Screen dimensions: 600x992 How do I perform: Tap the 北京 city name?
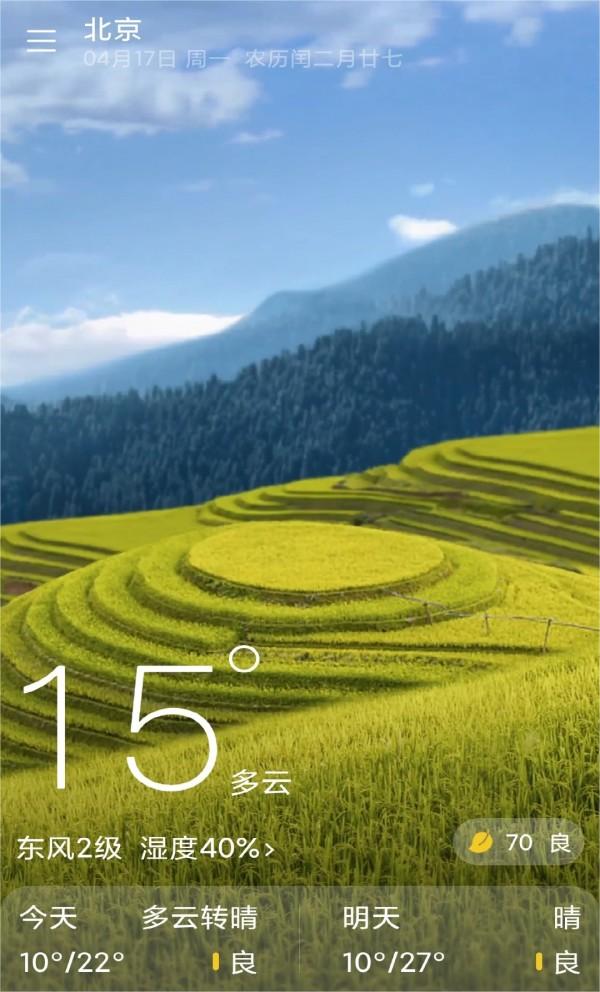tap(113, 29)
